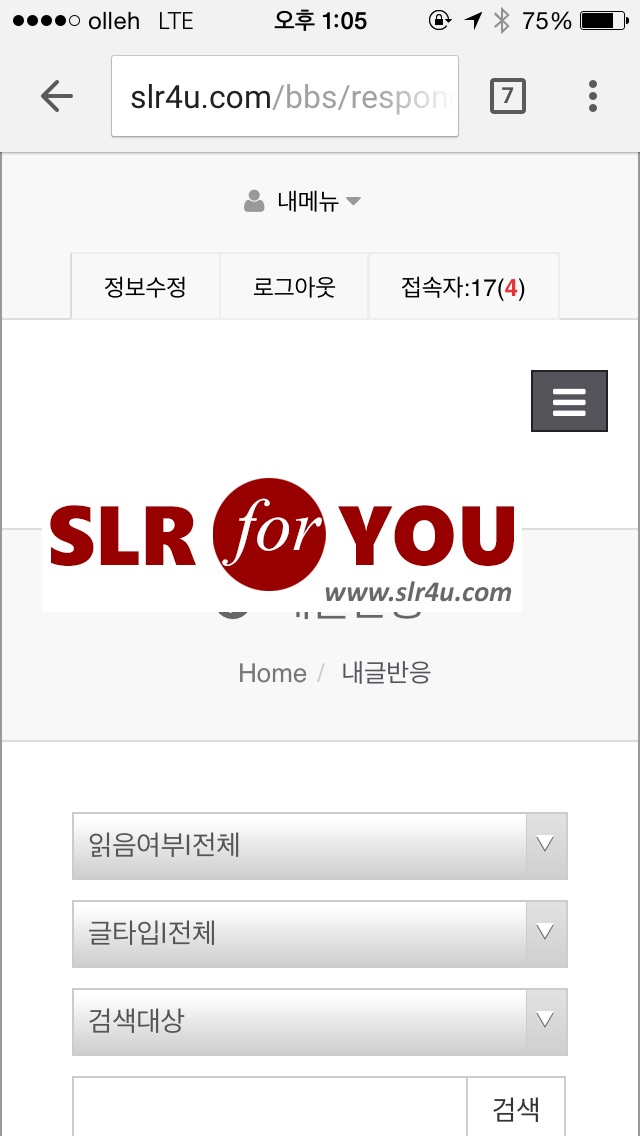Viewport: 640px width, 1136px height.
Task: Open 정보수정 to edit profile
Action: click(145, 288)
